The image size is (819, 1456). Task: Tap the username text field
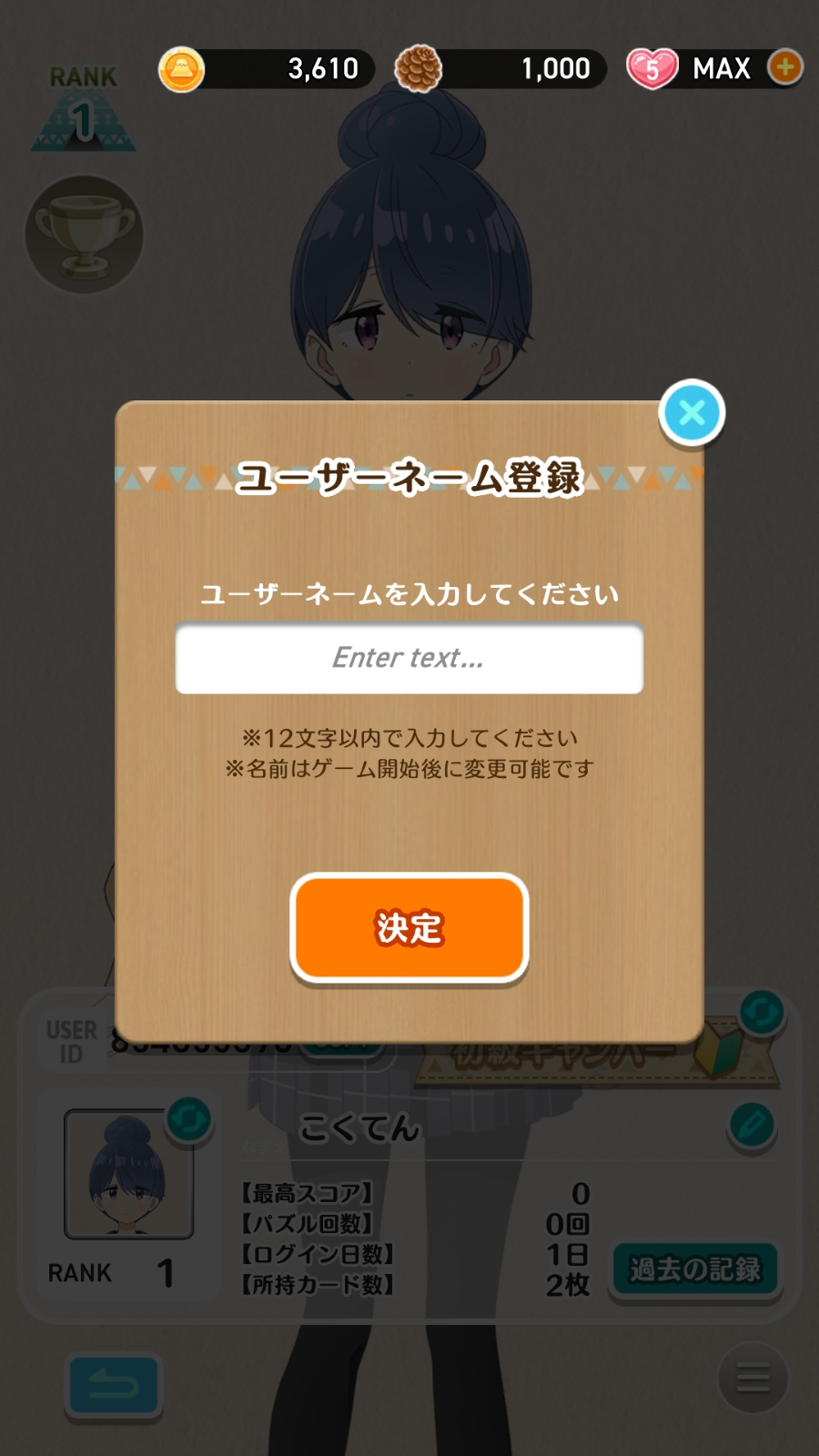[409, 658]
